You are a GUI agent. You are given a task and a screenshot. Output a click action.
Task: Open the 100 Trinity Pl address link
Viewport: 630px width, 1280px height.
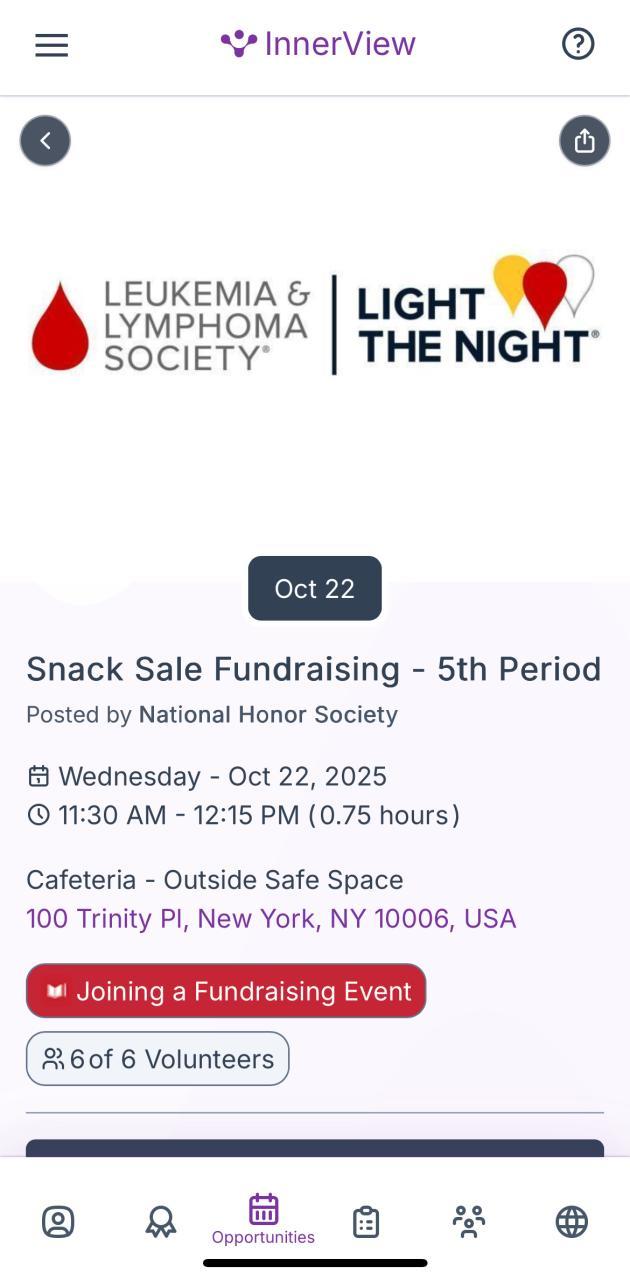271,918
